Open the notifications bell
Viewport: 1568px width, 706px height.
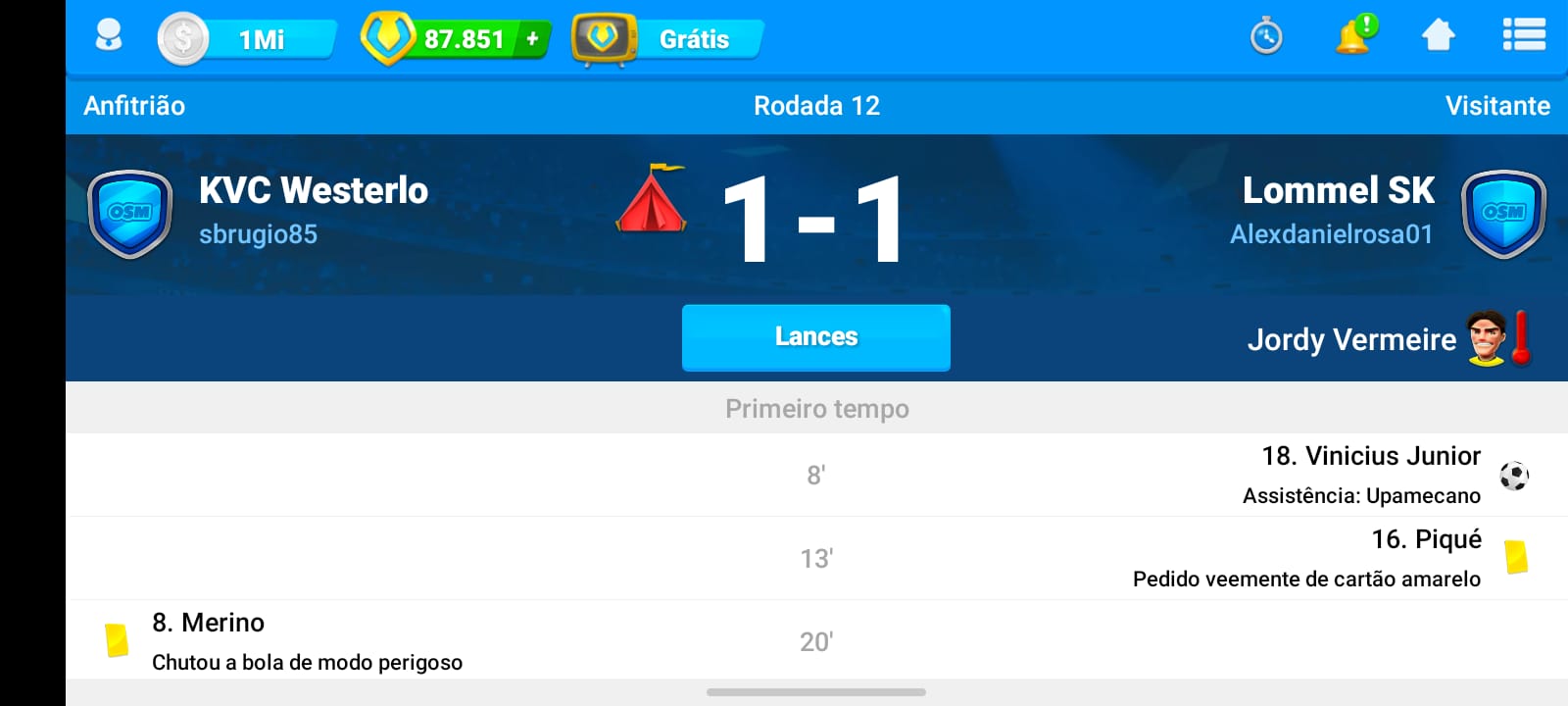point(1354,36)
